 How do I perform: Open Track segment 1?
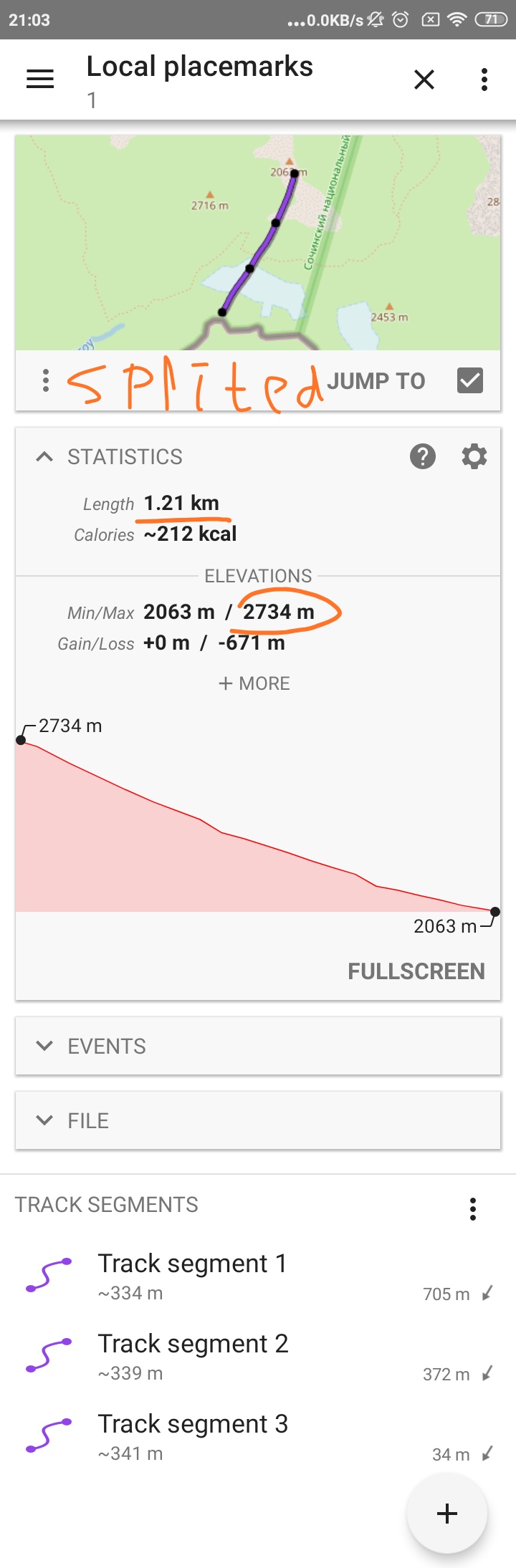click(x=192, y=1276)
